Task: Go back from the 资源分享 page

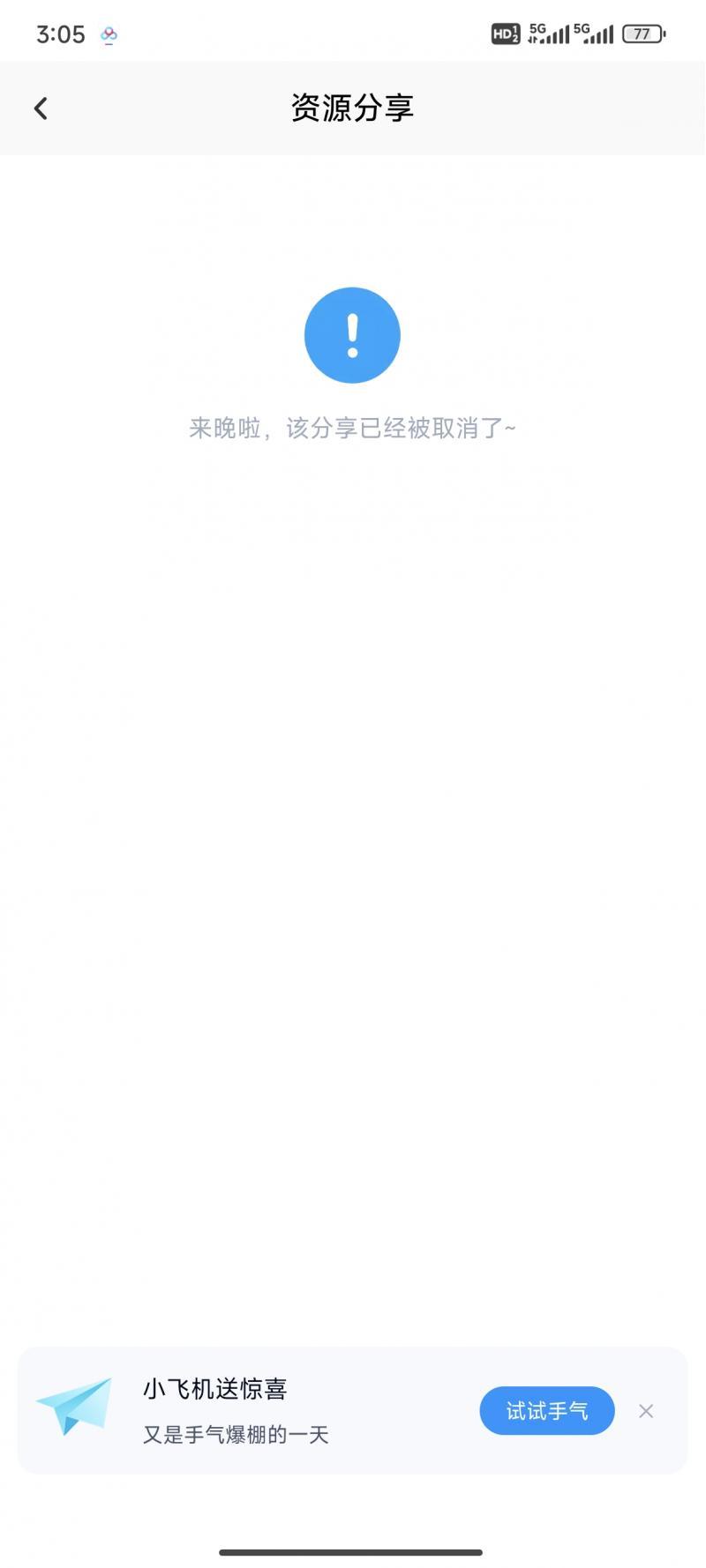Action: click(x=41, y=108)
